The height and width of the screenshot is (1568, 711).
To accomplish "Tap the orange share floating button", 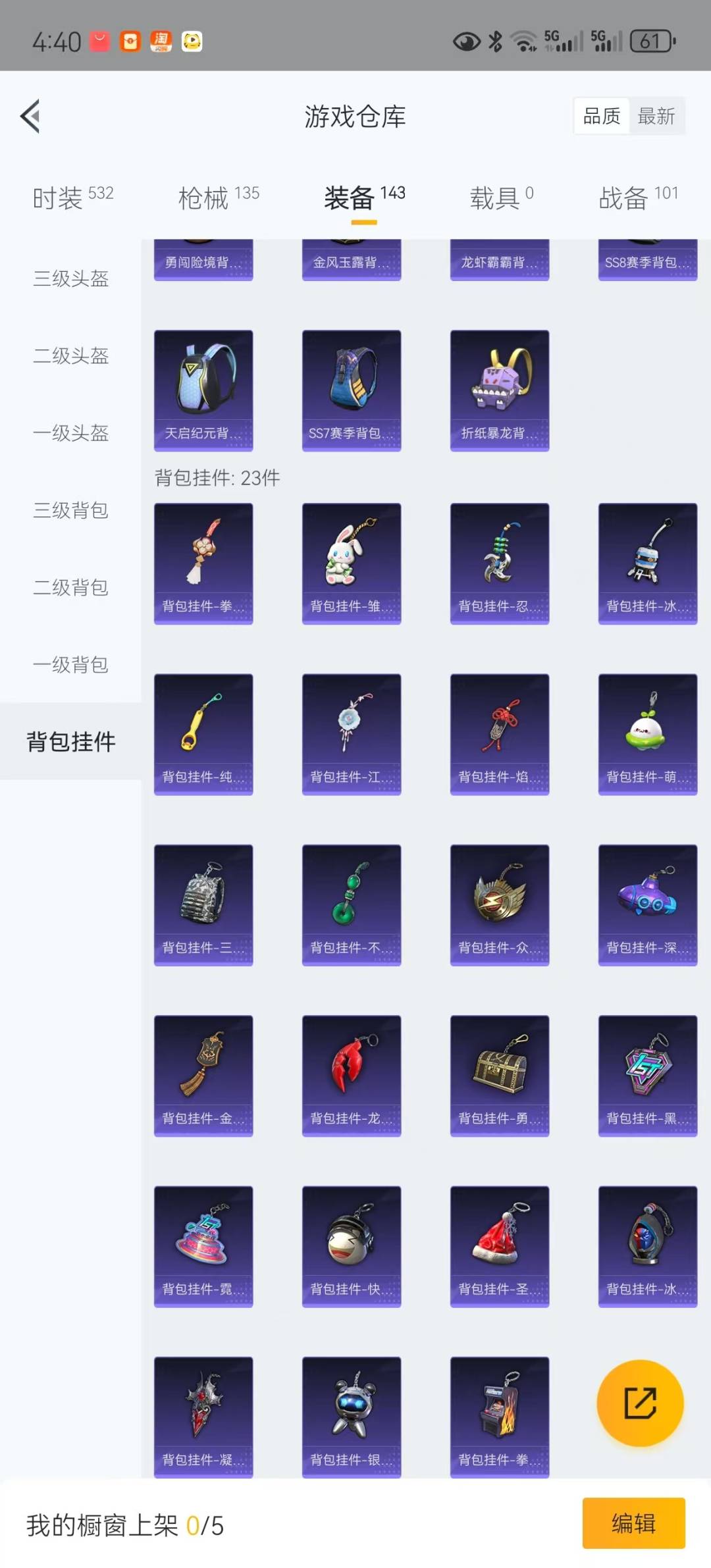I will pos(640,1402).
